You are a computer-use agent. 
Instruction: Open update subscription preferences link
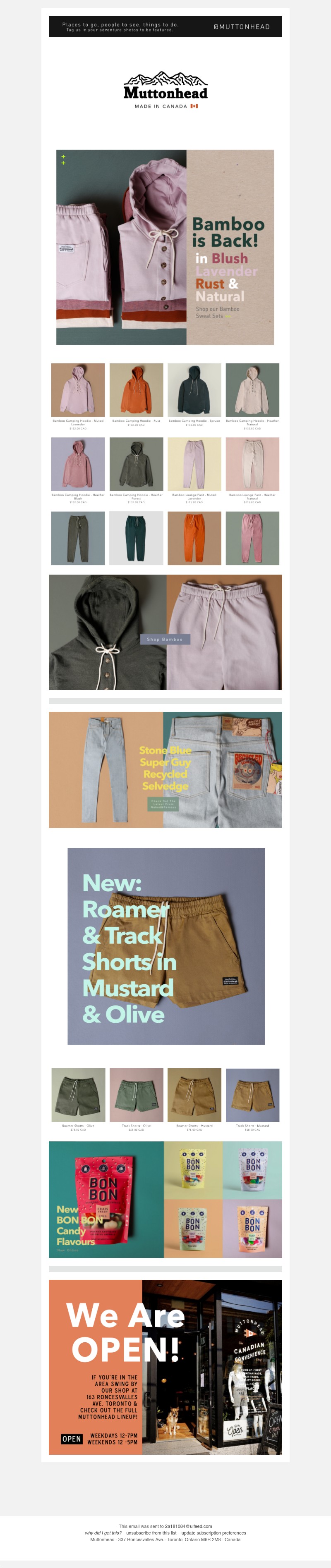[x=213, y=1533]
